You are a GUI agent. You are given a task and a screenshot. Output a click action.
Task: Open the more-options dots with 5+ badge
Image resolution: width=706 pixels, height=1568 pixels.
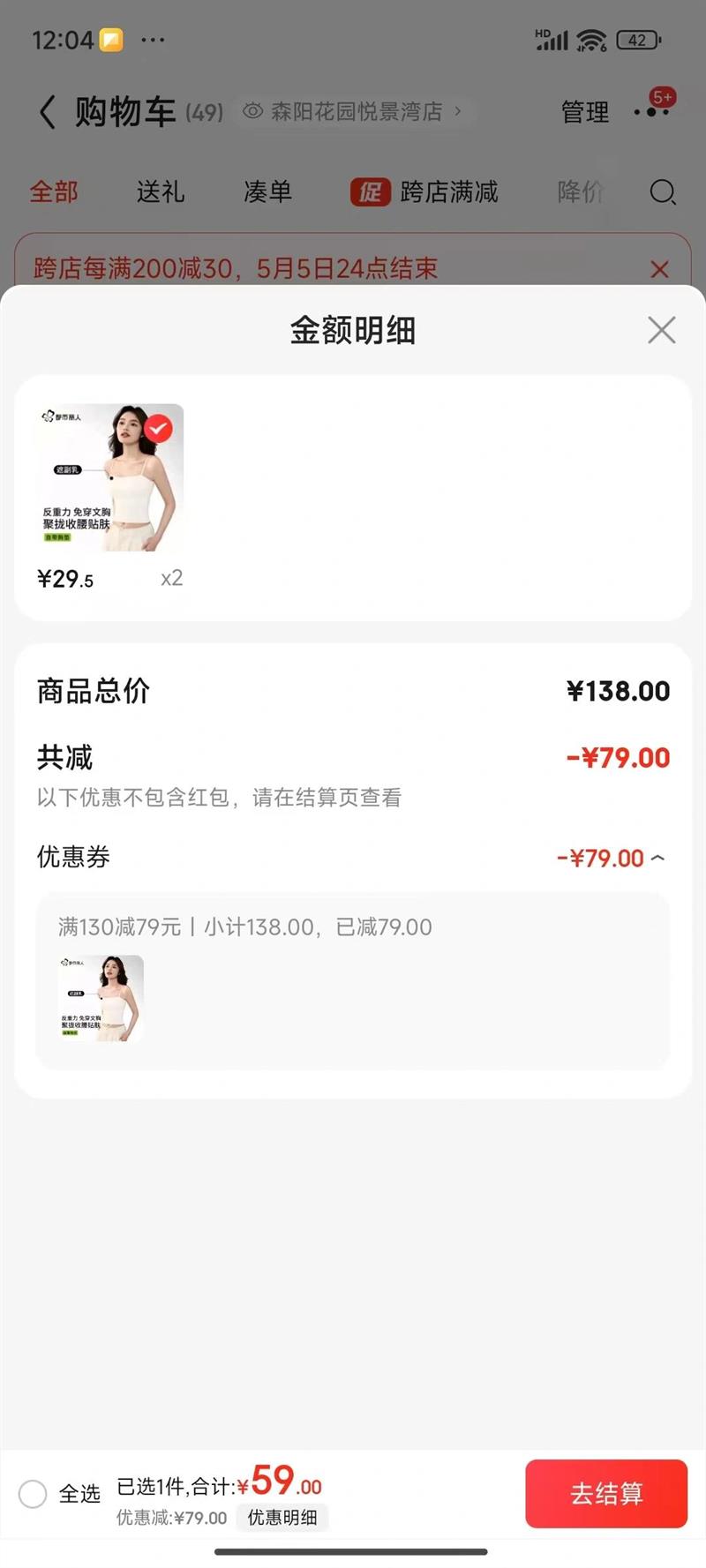(x=653, y=110)
